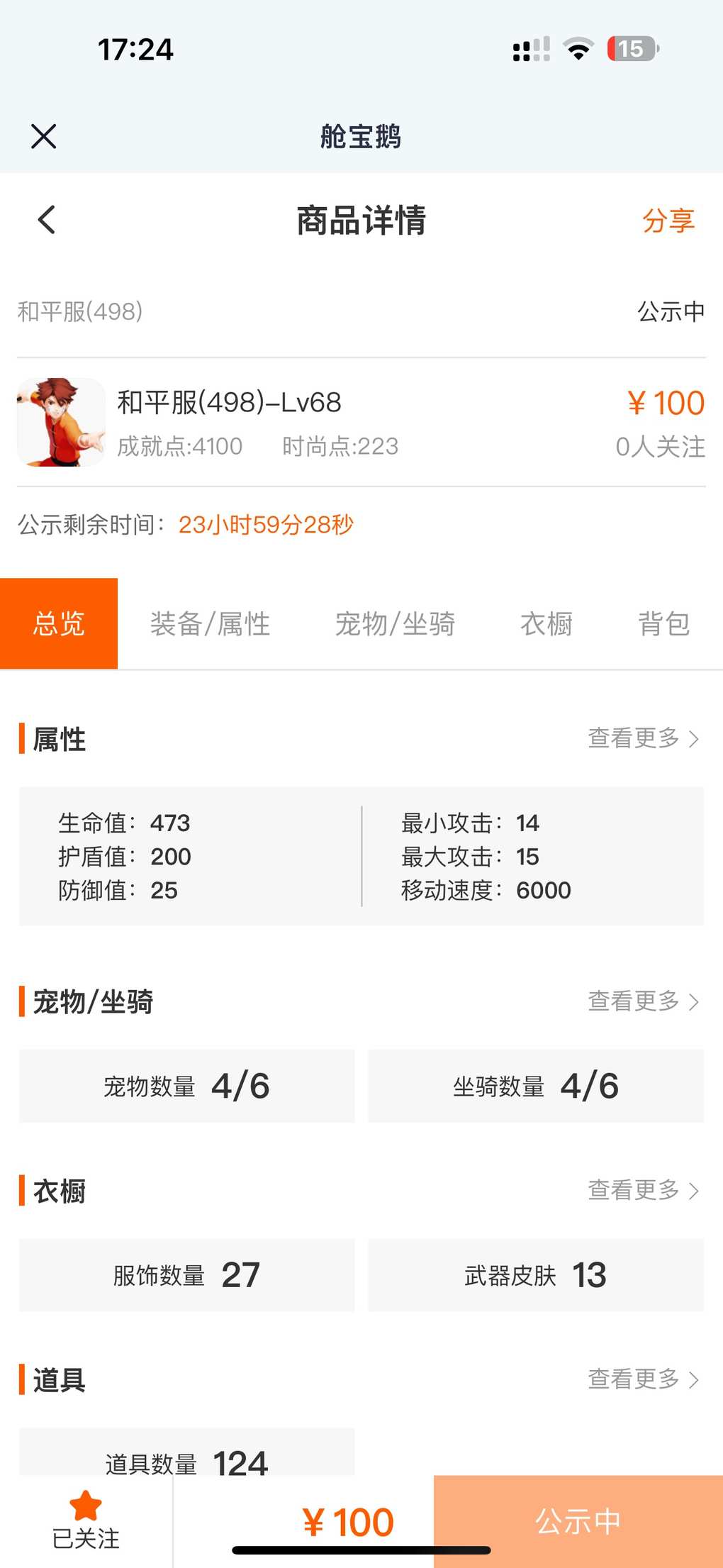The height and width of the screenshot is (1568, 723).
Task: Switch to the 衣橱 tab
Action: click(x=546, y=624)
